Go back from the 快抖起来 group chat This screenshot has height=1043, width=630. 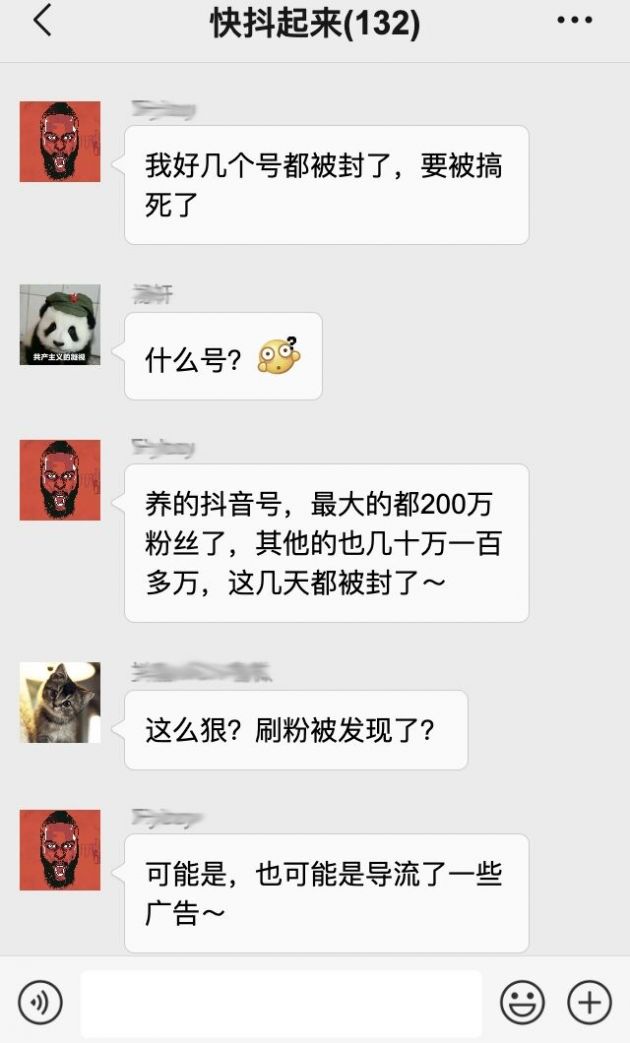coord(42,22)
